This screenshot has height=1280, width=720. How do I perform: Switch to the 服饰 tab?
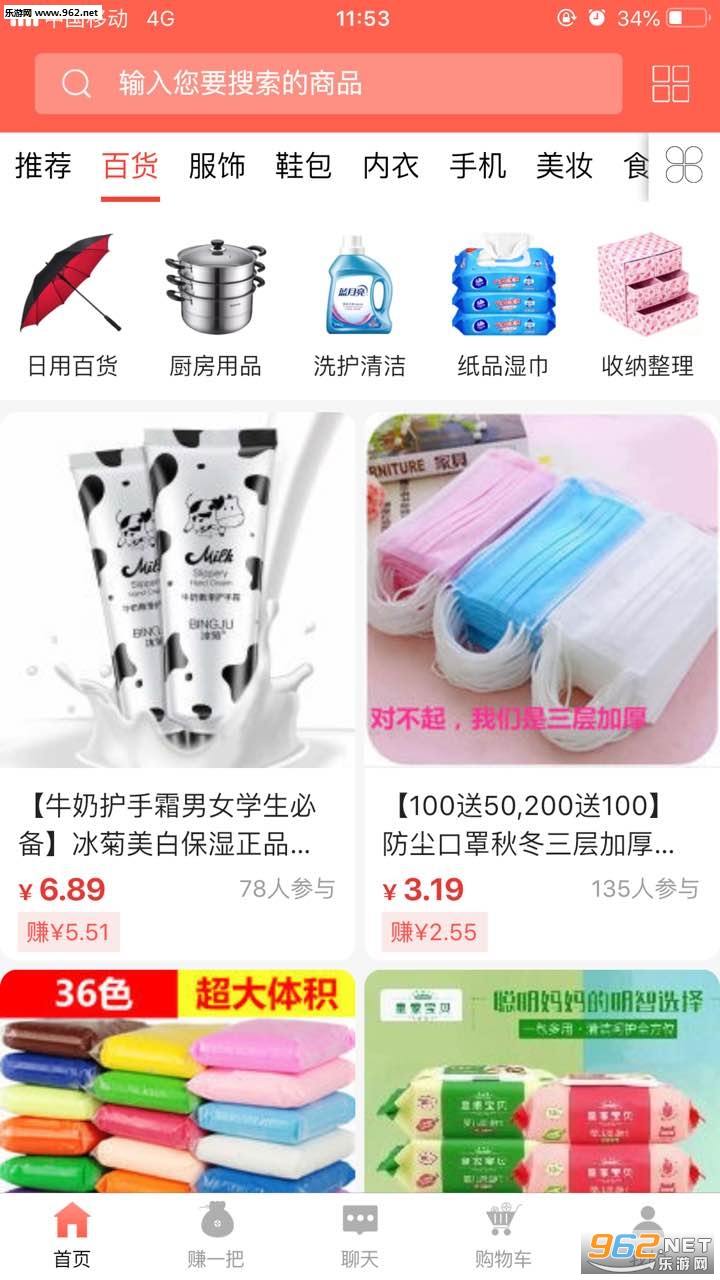[216, 166]
